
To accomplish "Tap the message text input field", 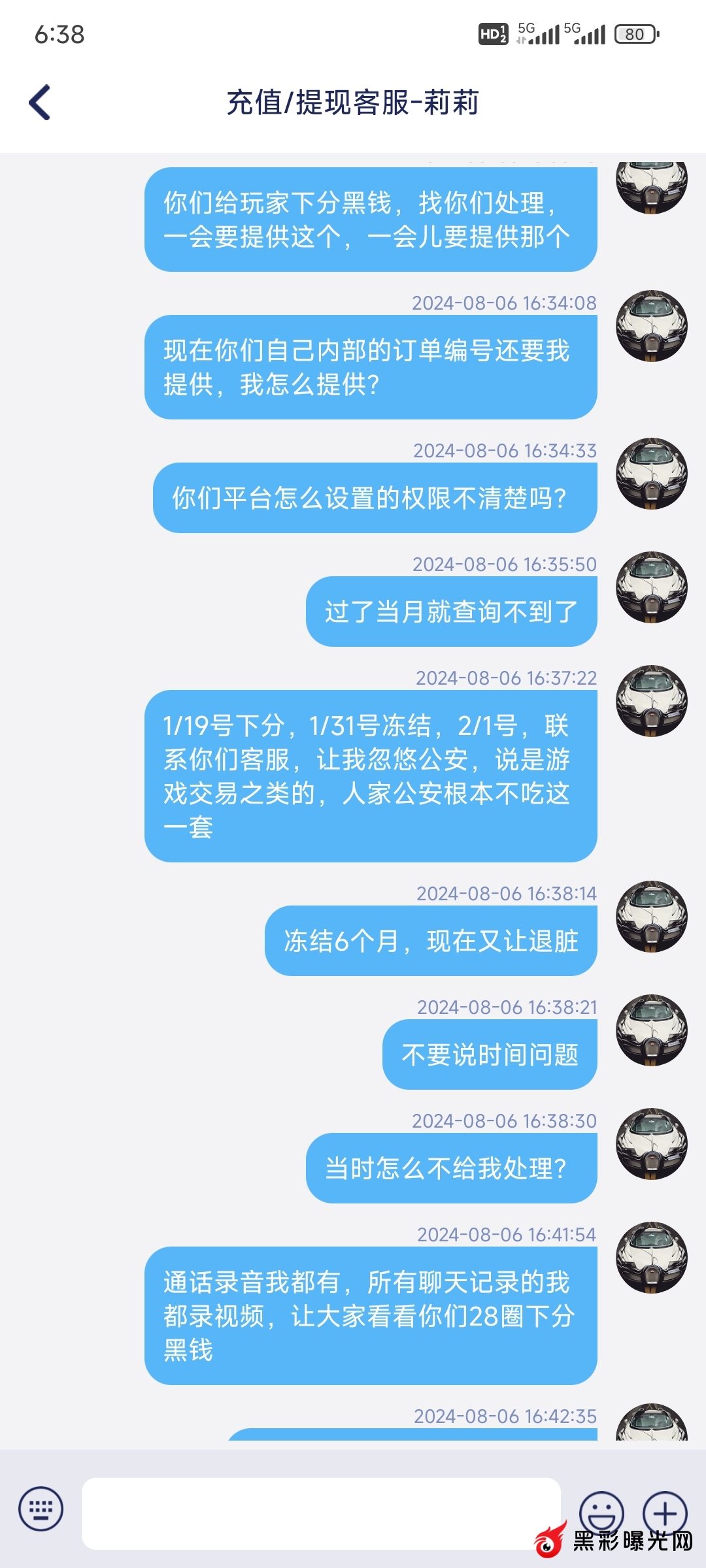I will (320, 1513).
